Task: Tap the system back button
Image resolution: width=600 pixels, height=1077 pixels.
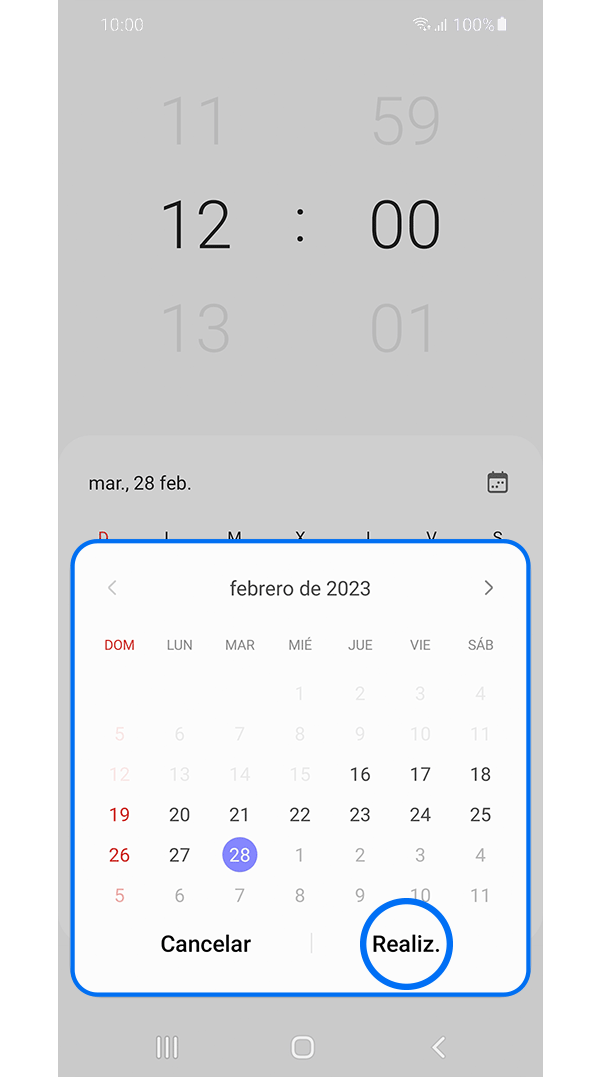Action: tap(438, 1047)
